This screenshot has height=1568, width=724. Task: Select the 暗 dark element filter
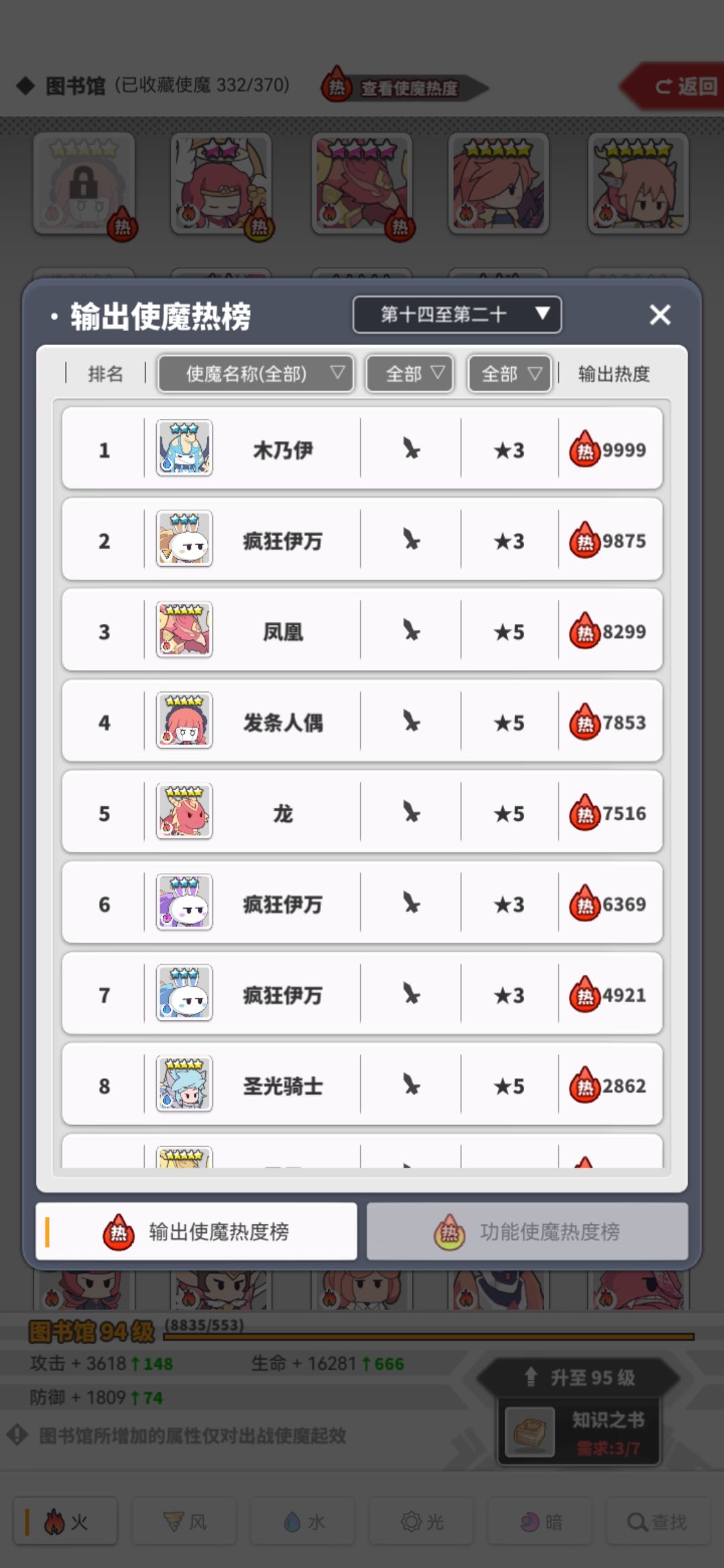[x=540, y=1521]
